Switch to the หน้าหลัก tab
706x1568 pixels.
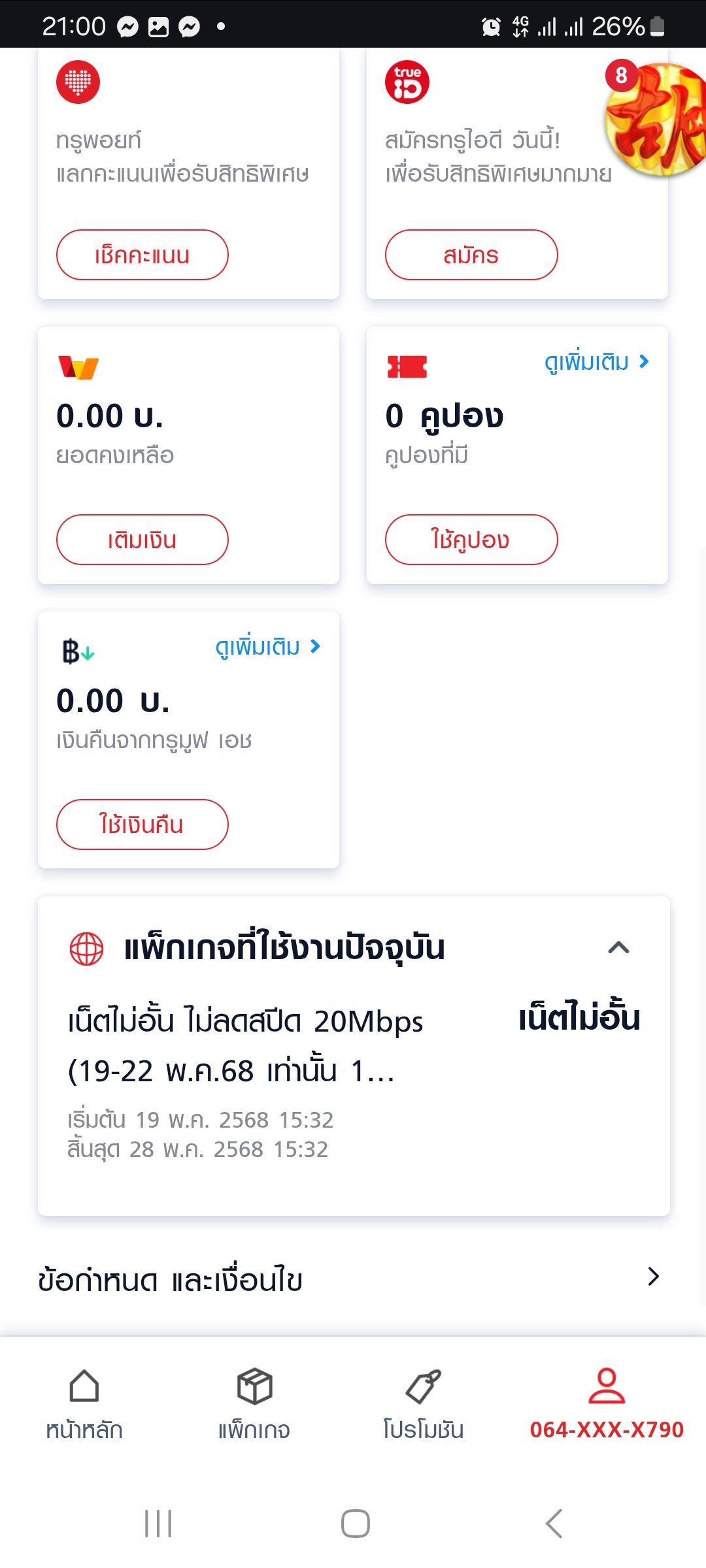coord(84,1405)
